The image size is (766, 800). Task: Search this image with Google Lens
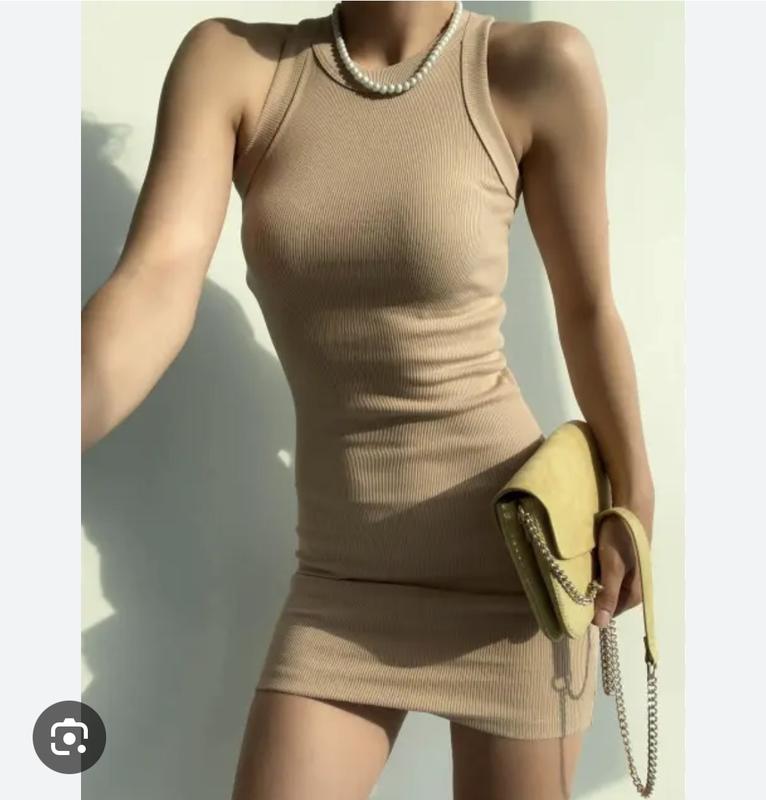tap(69, 737)
